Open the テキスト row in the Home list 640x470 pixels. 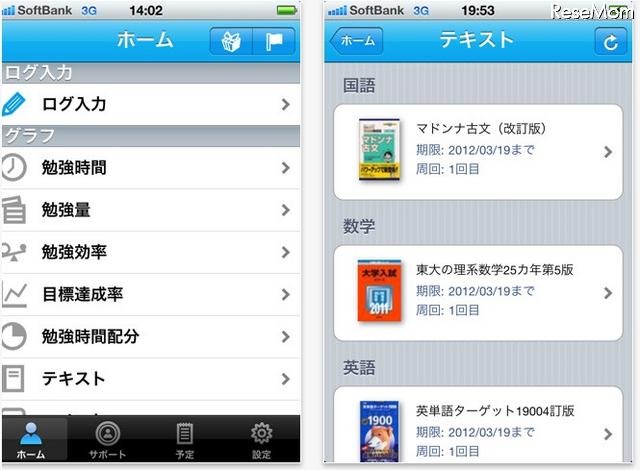click(150, 378)
